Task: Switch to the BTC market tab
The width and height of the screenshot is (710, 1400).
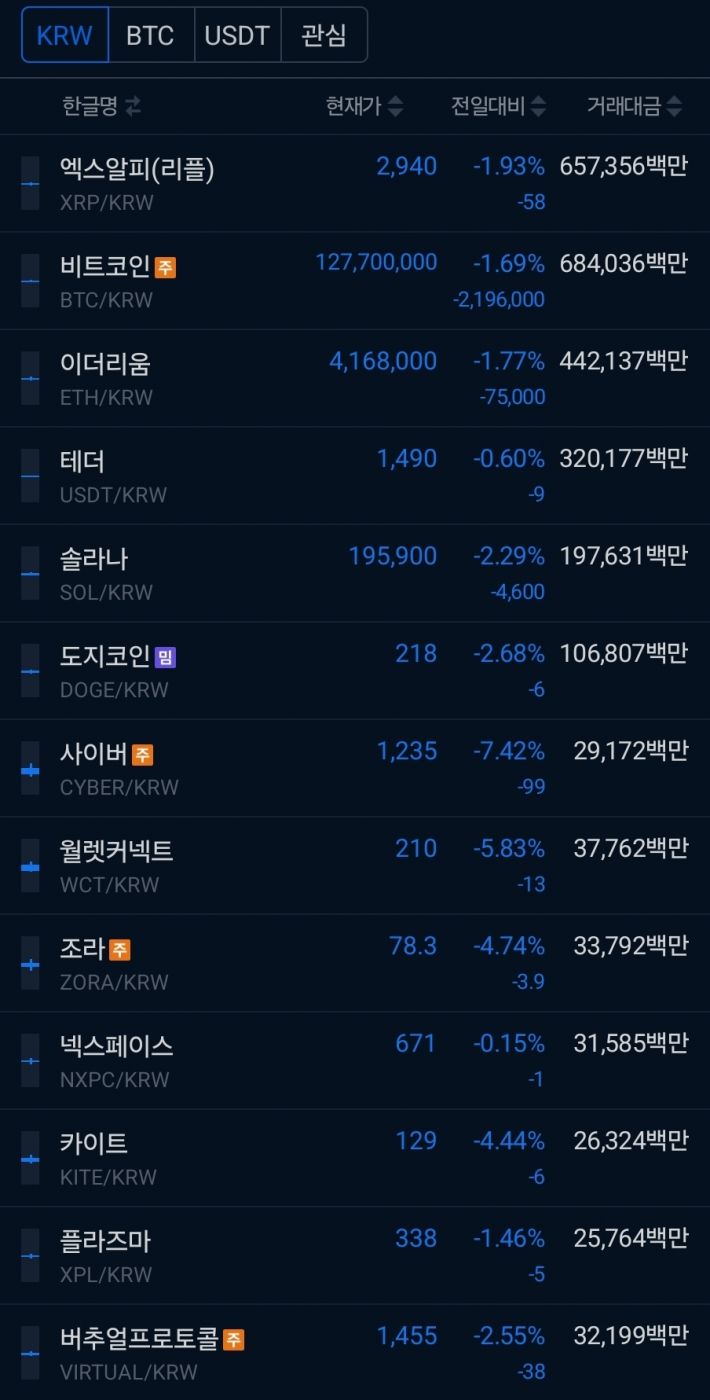Action: point(150,36)
